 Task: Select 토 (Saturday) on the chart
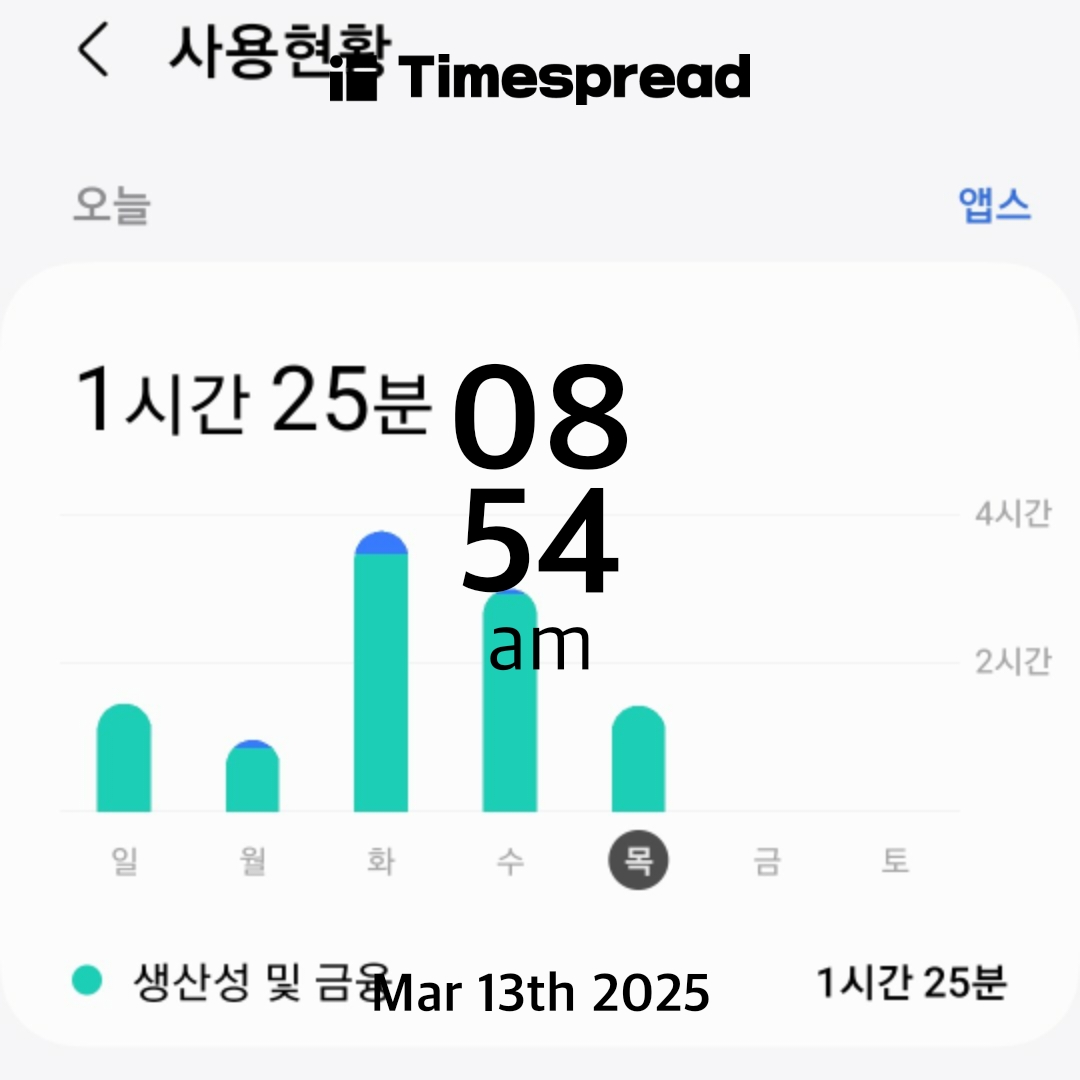(x=895, y=860)
